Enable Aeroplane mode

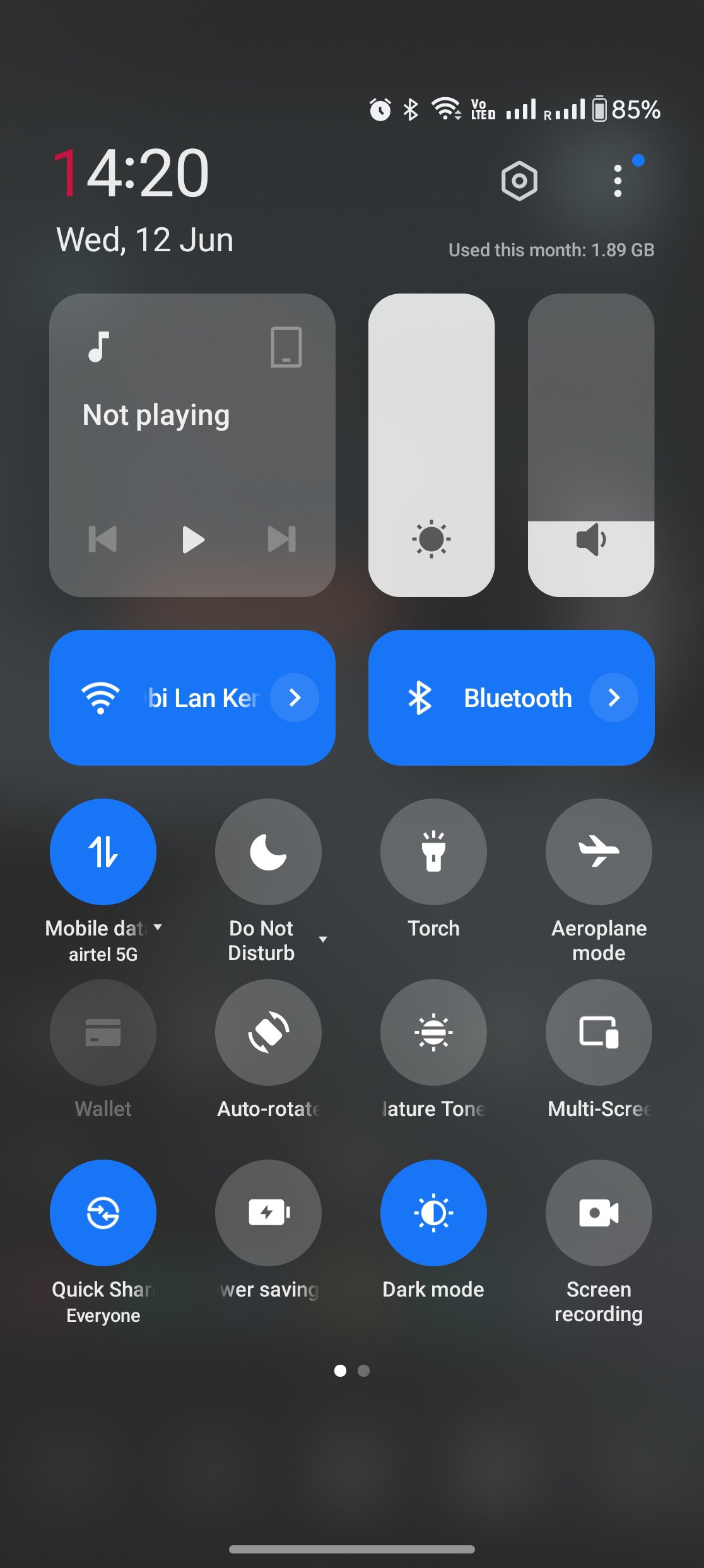tap(599, 852)
